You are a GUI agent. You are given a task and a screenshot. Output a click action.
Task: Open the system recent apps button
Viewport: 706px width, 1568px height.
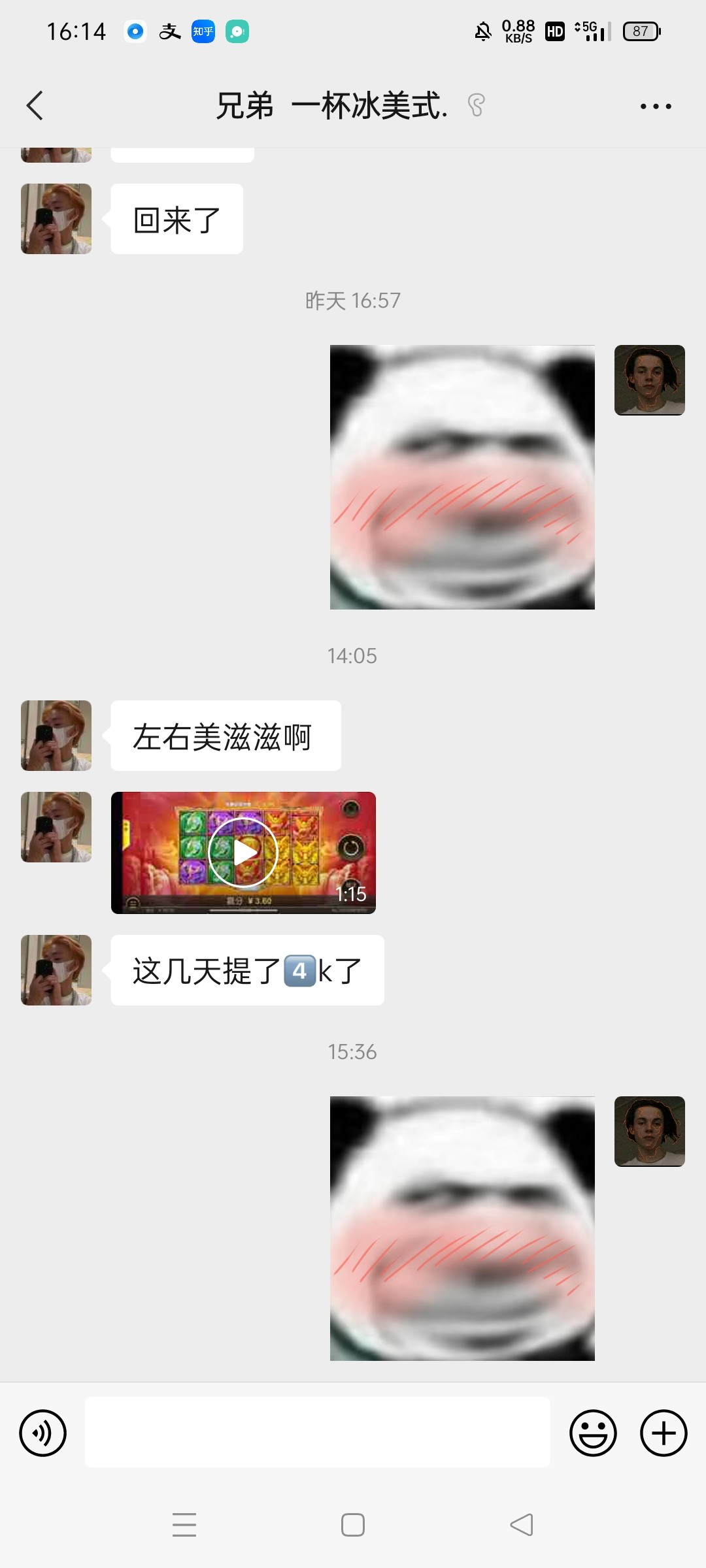184,1525
